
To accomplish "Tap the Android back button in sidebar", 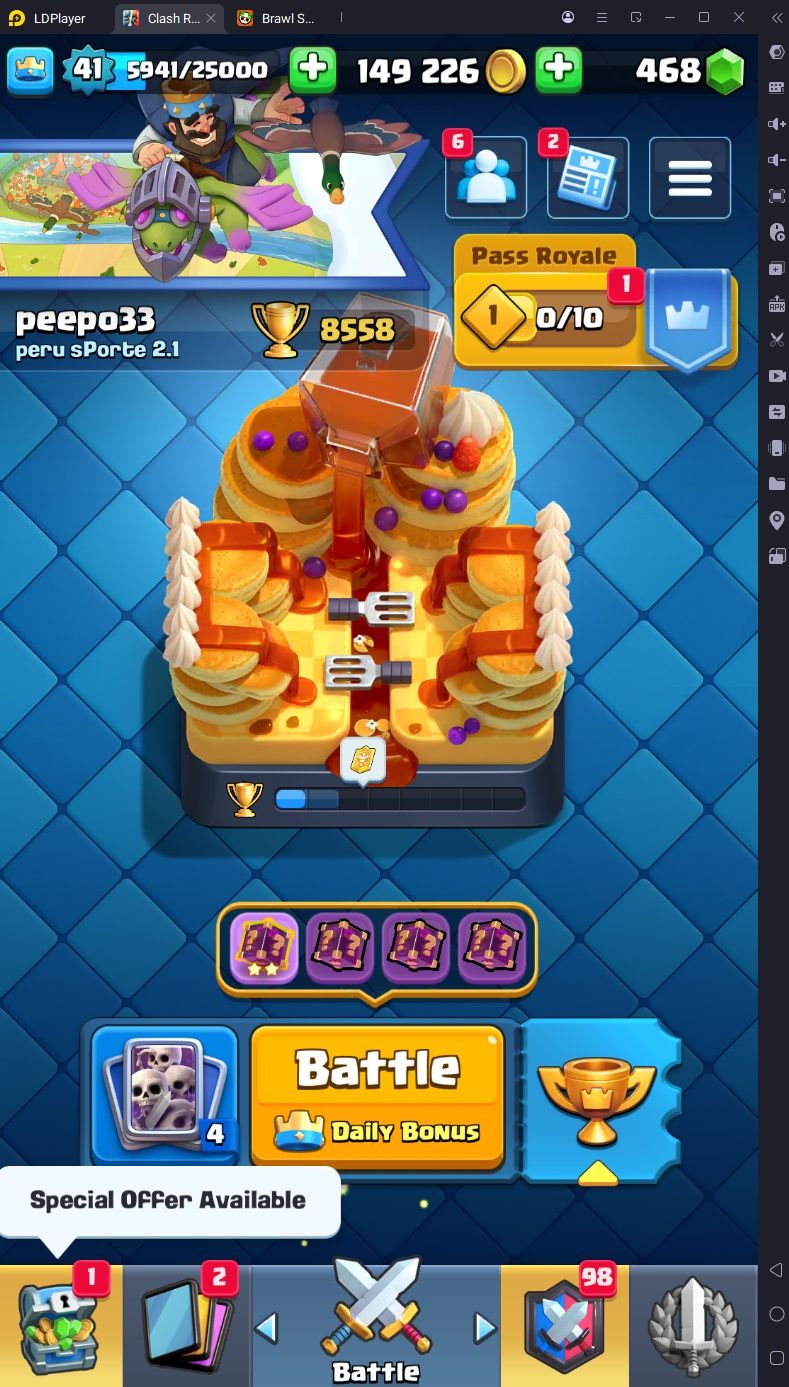I will point(777,1270).
